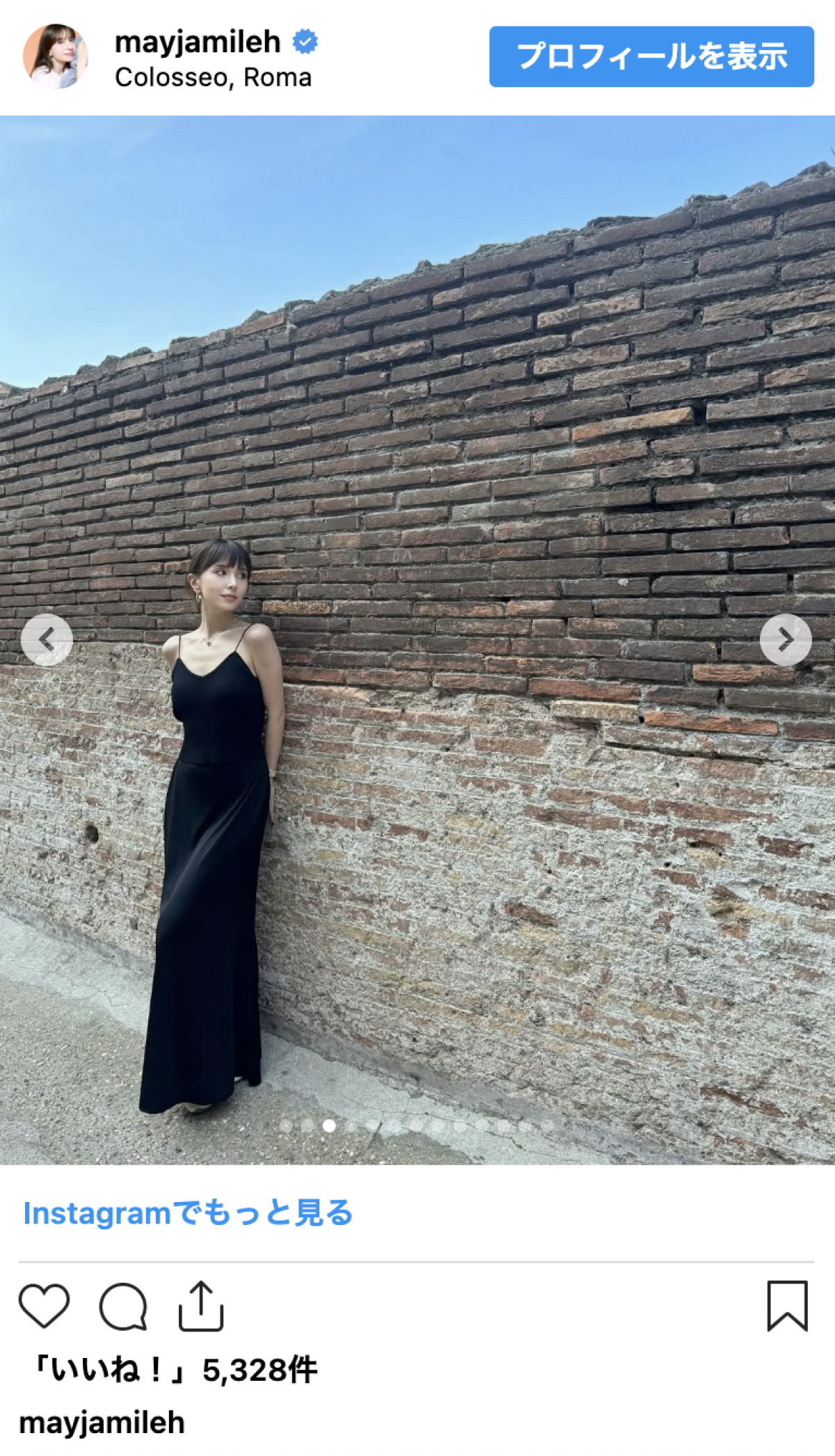
Task: Tap the プロフィールを表示 button
Action: (651, 56)
